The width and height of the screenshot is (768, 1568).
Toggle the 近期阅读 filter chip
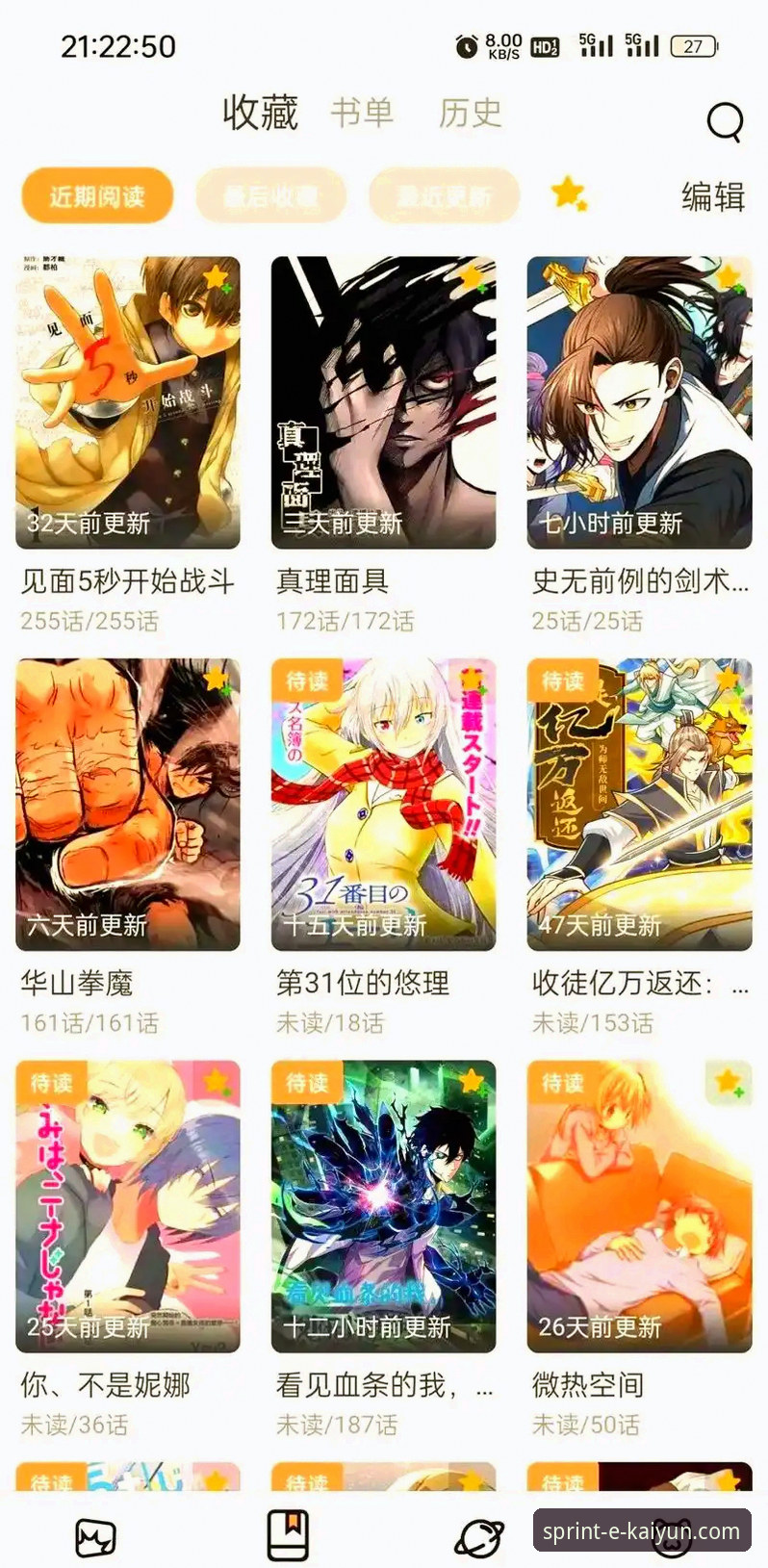[x=96, y=194]
